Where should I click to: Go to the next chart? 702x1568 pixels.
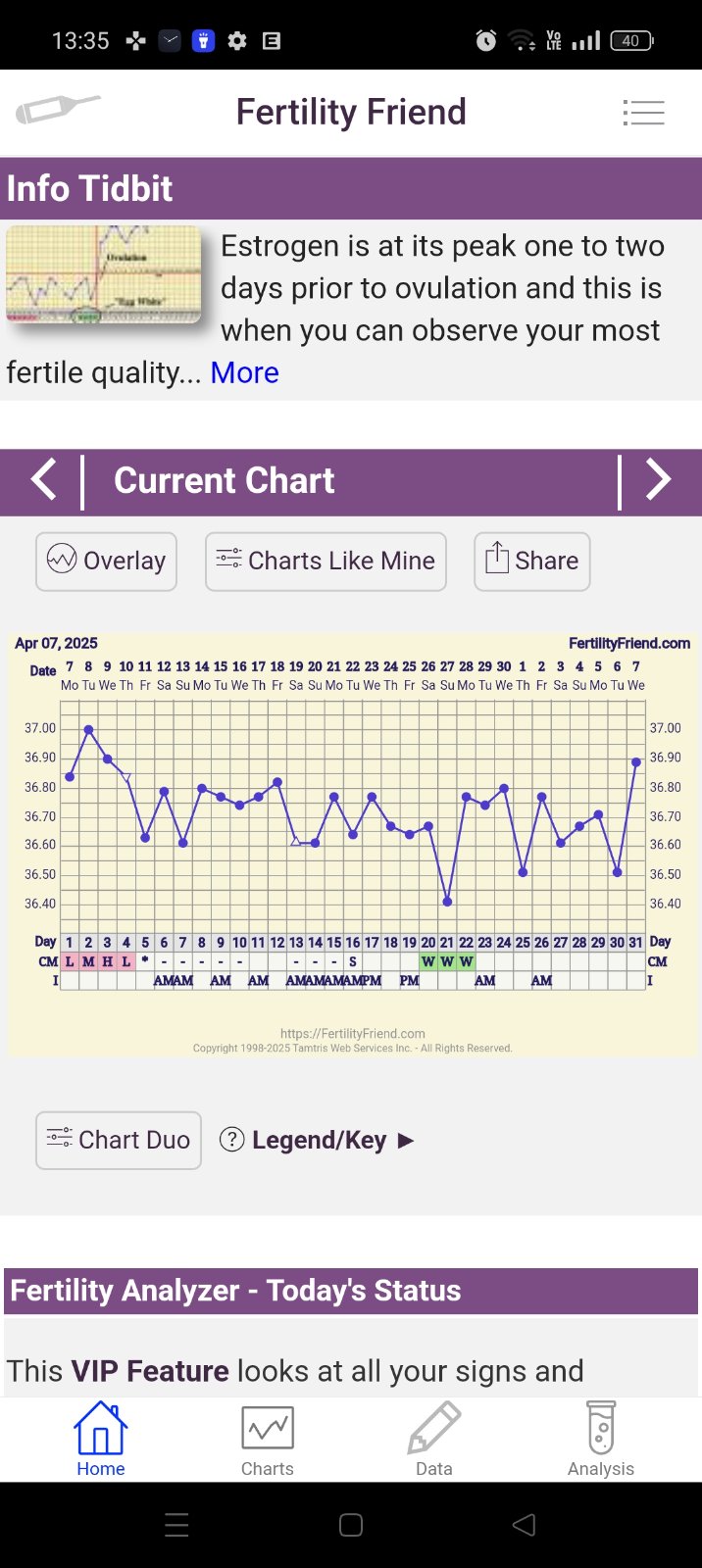coord(658,480)
